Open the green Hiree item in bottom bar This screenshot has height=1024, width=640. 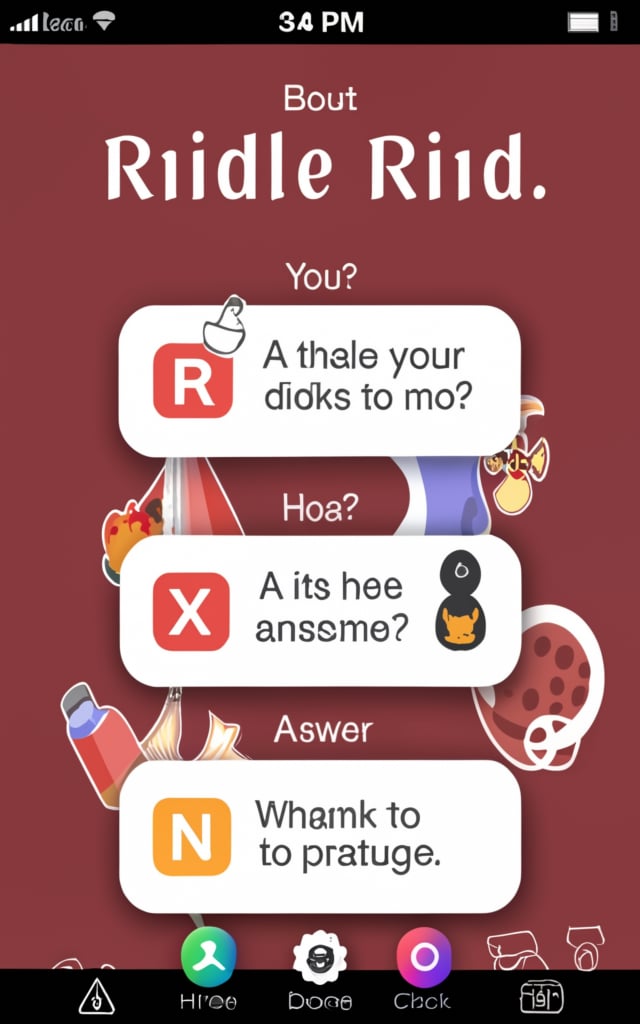pyautogui.click(x=208, y=958)
